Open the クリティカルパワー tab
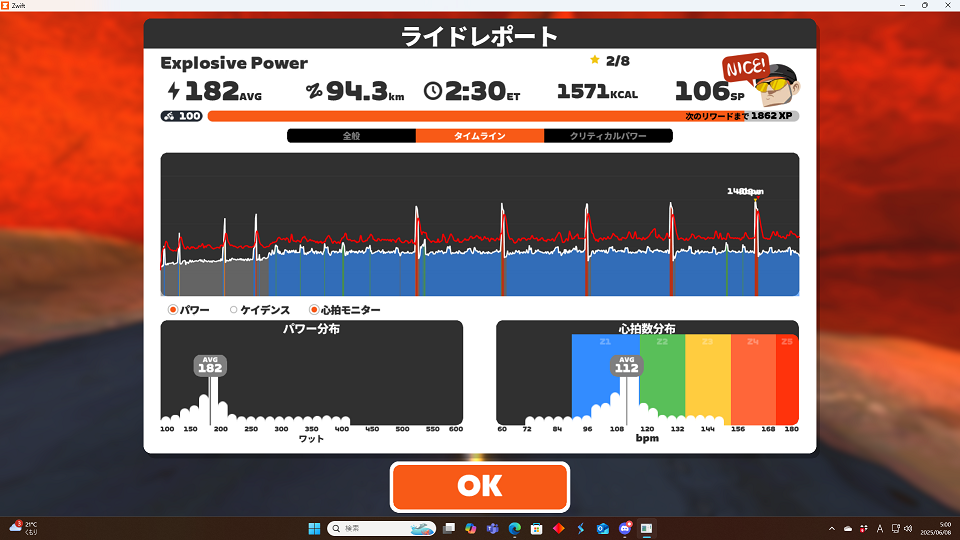Image resolution: width=960 pixels, height=540 pixels. click(608, 136)
